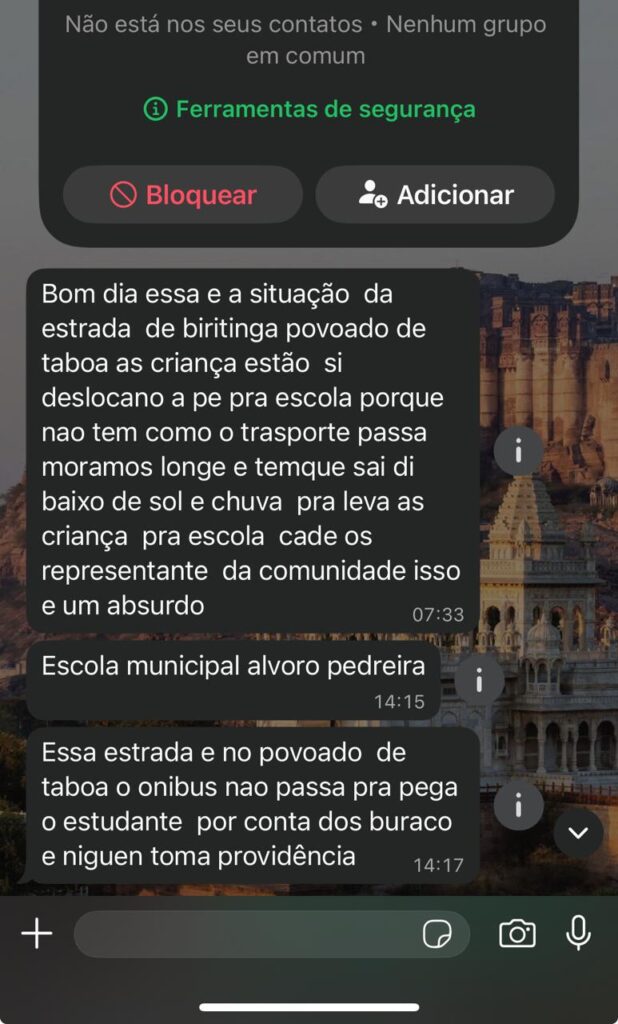Focus the message text field

[245, 934]
